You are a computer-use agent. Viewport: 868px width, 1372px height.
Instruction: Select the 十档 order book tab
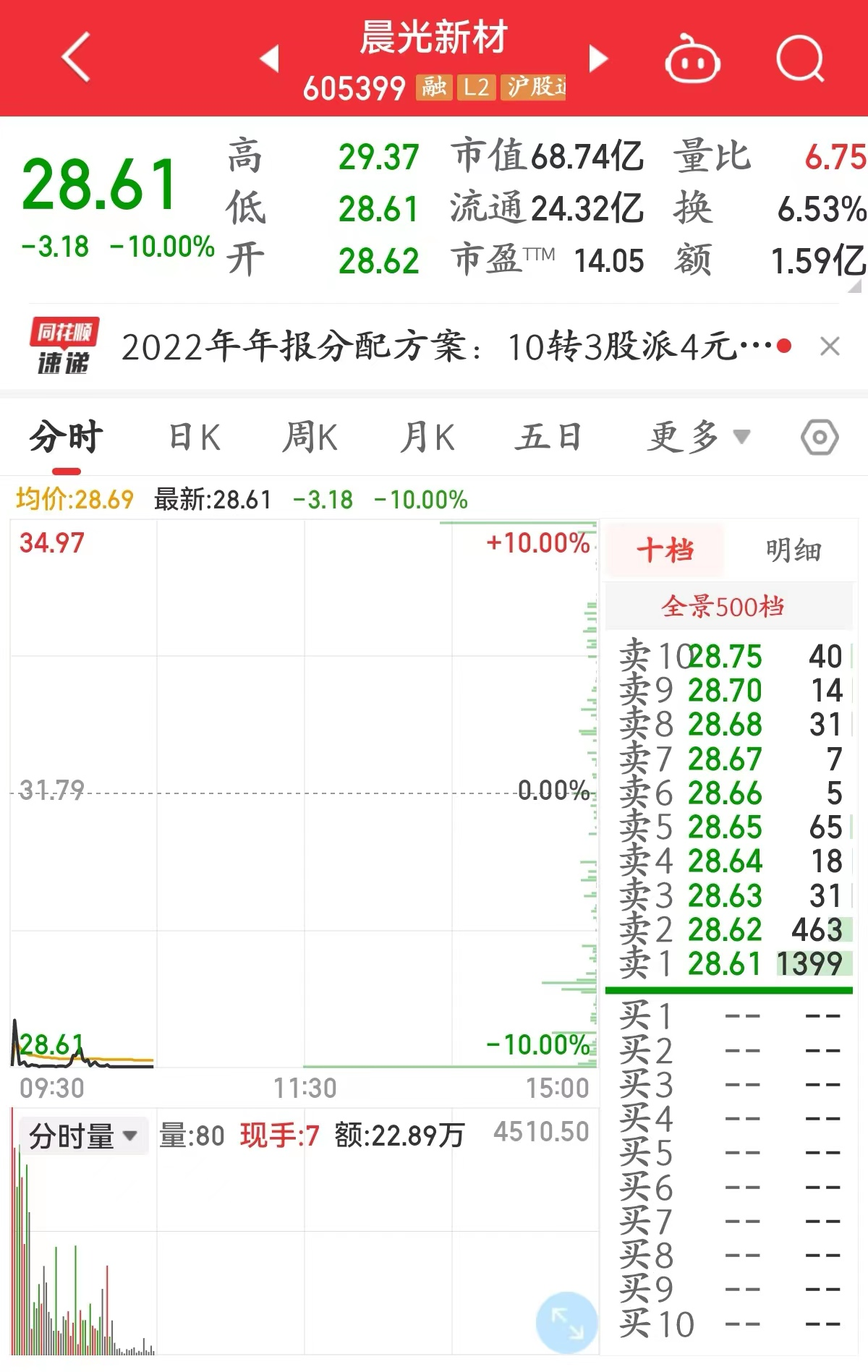665,550
